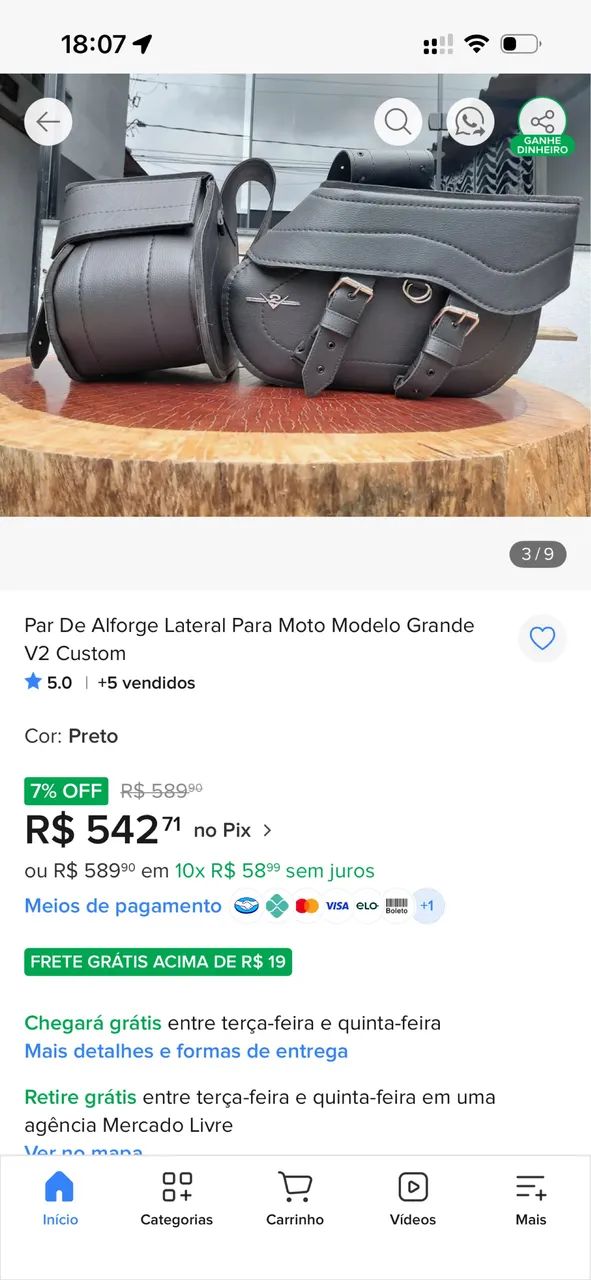Go back using the arrow icon

click(48, 122)
